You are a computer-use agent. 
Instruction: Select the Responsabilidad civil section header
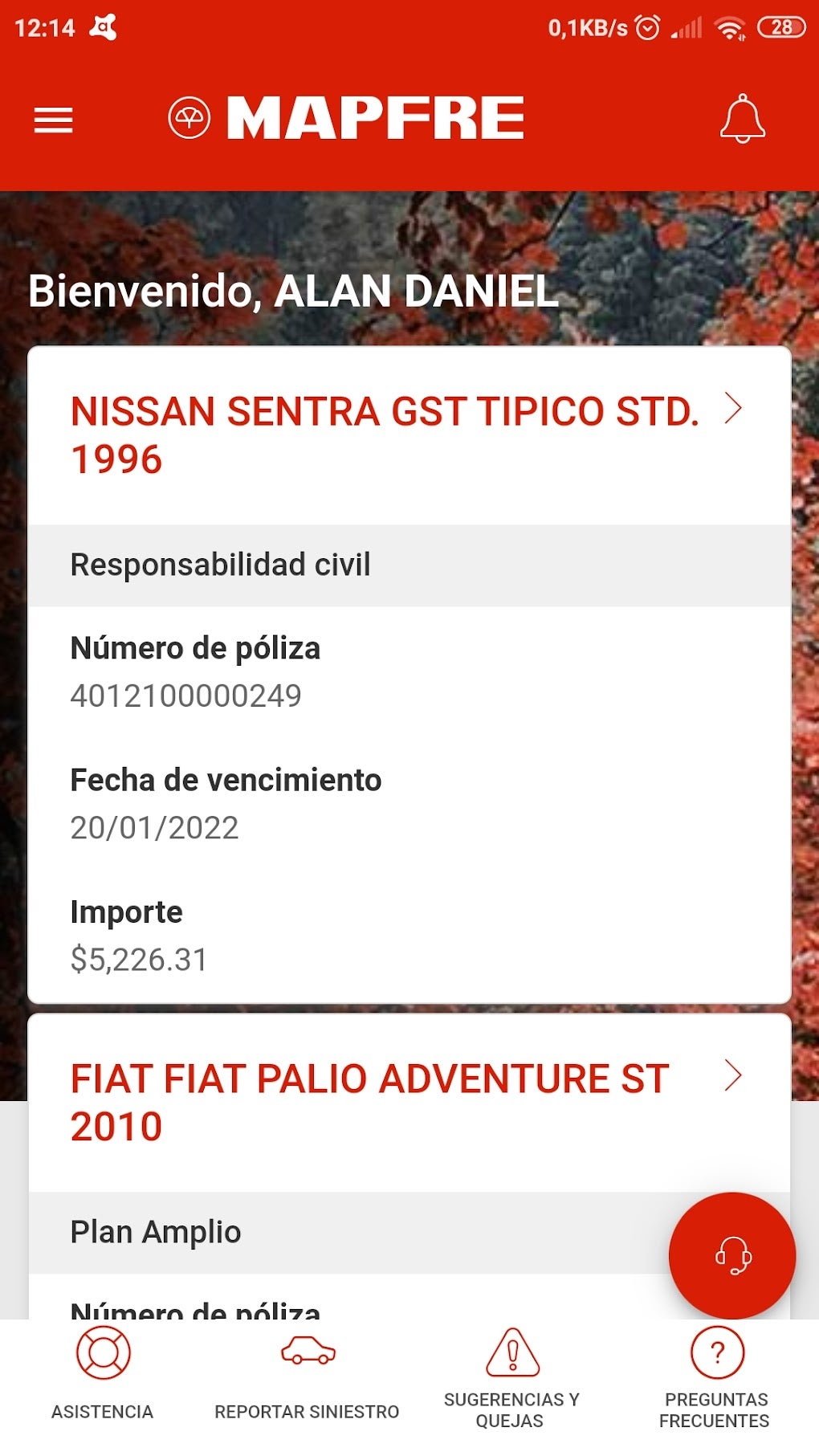click(219, 564)
